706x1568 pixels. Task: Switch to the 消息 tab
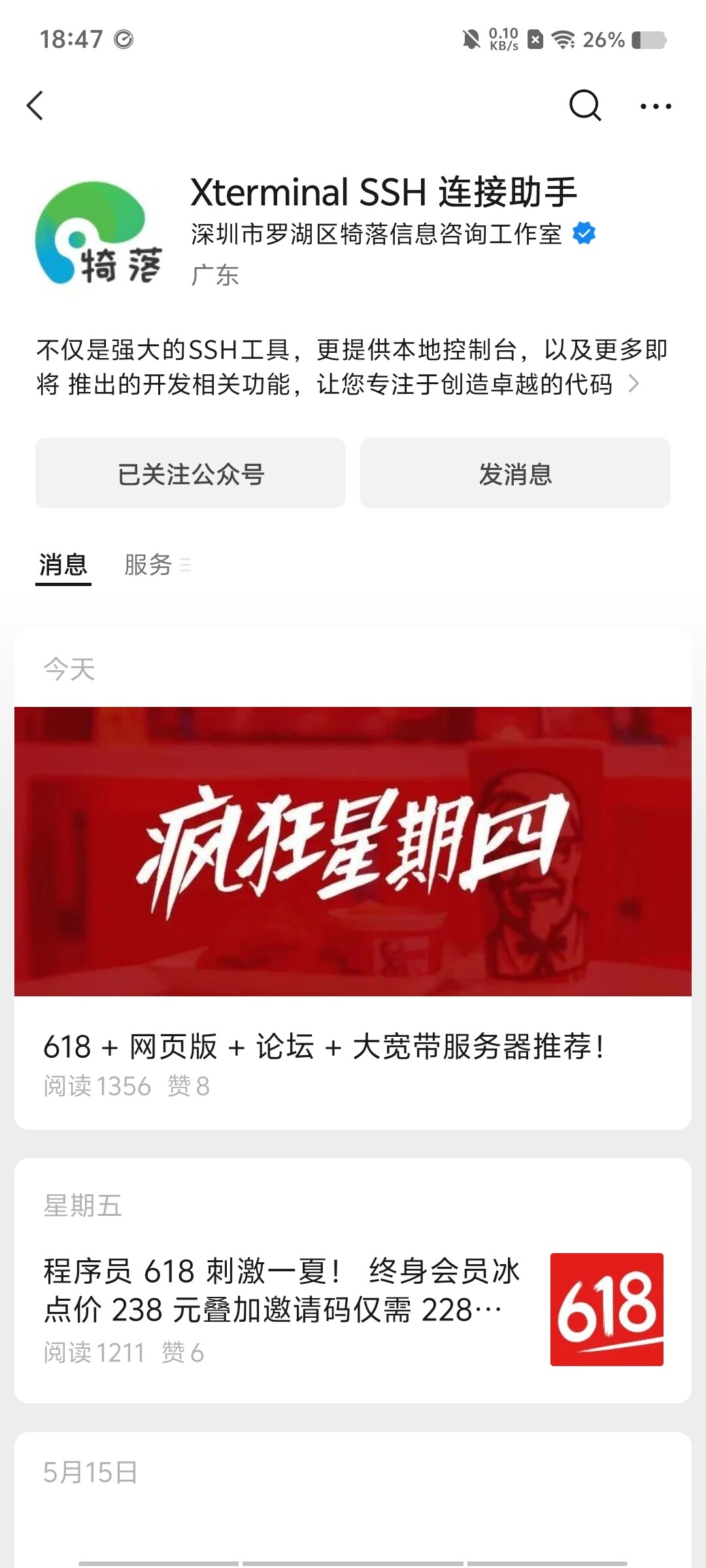point(63,564)
